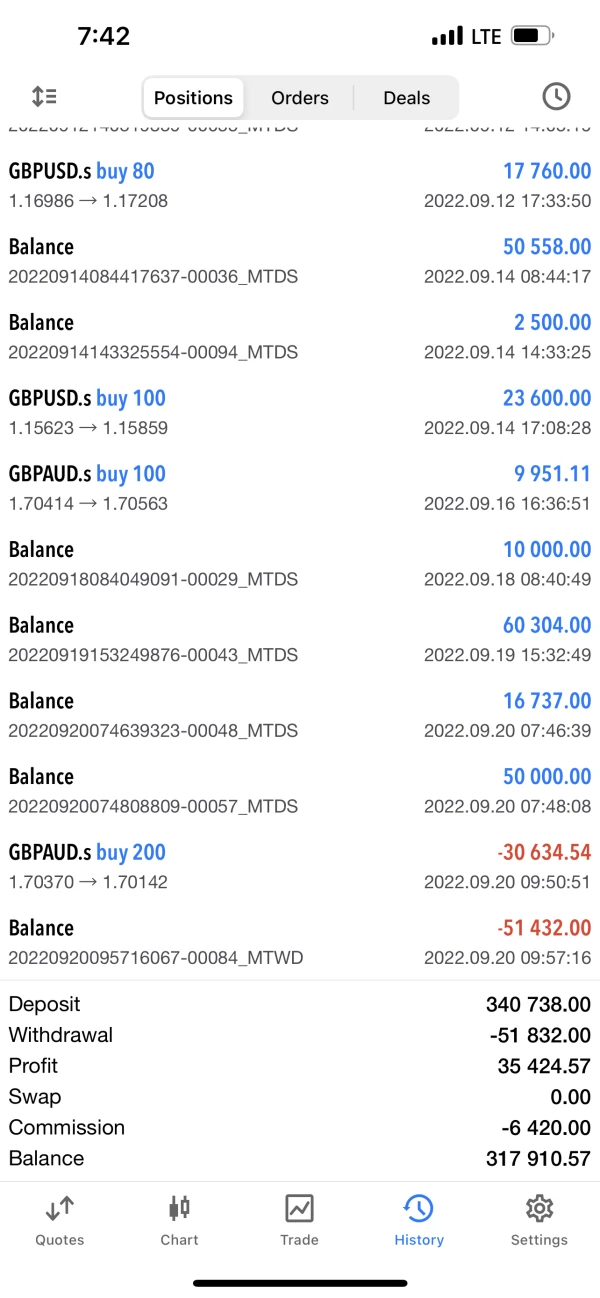
Task: Switch to the Trade tab
Action: coord(299,1220)
